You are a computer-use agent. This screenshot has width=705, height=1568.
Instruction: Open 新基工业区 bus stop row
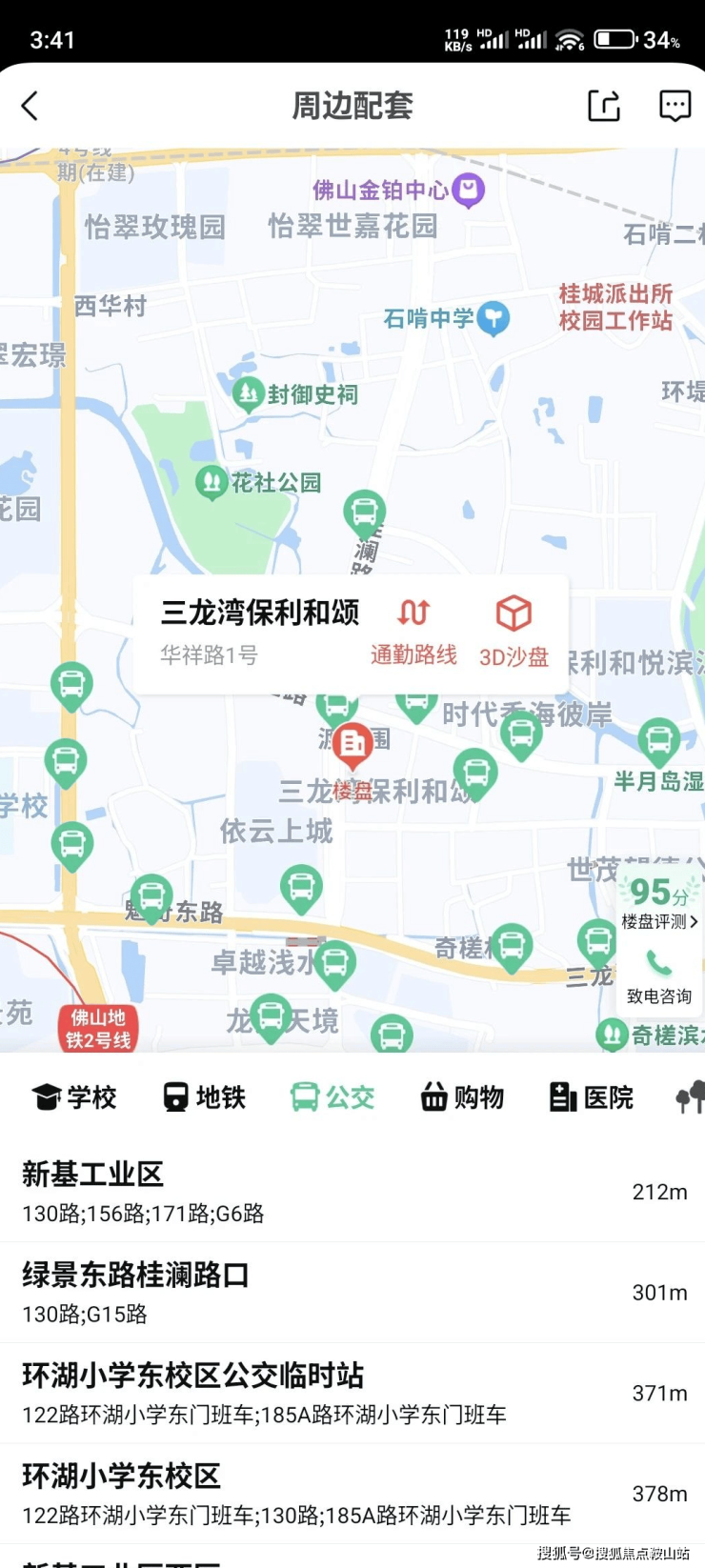[x=352, y=1192]
